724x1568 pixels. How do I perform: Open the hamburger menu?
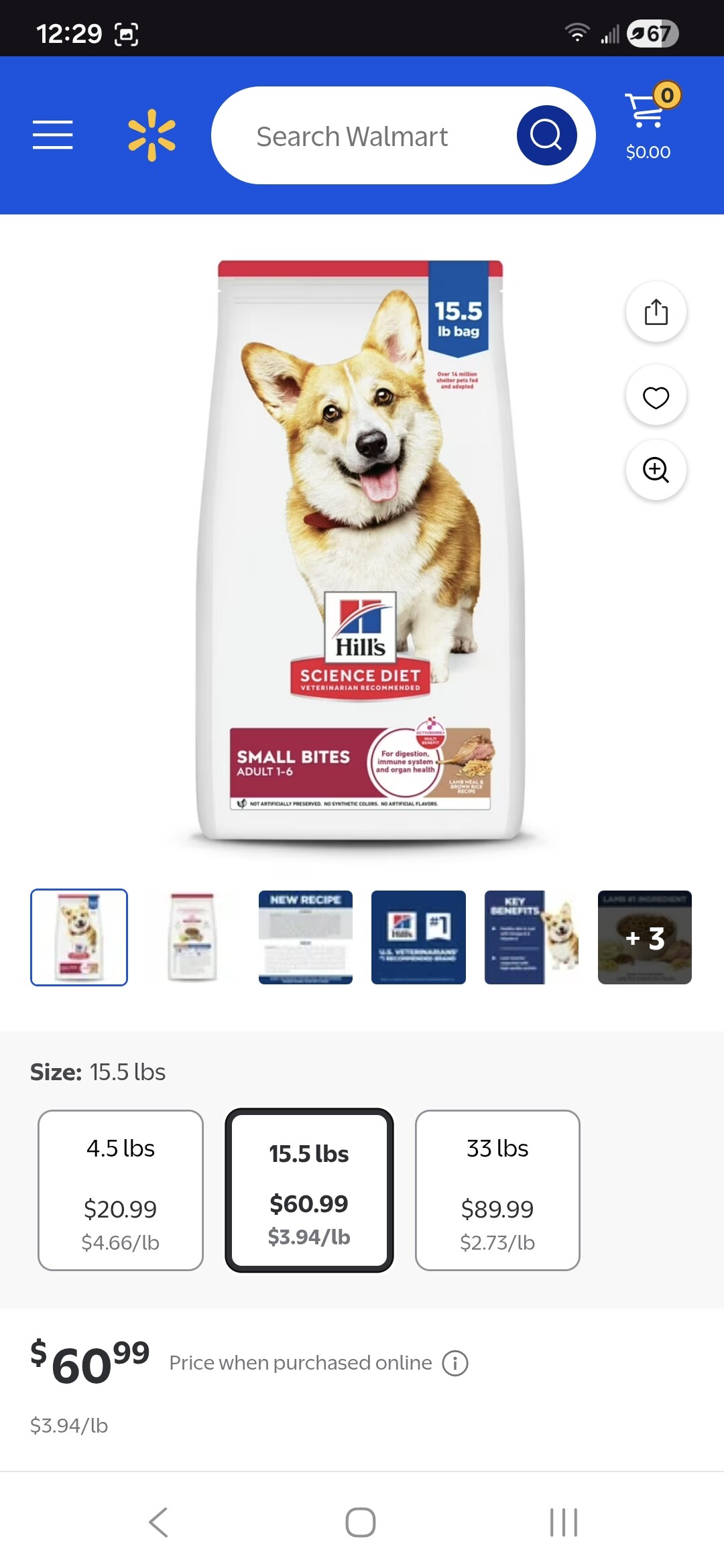coord(52,135)
